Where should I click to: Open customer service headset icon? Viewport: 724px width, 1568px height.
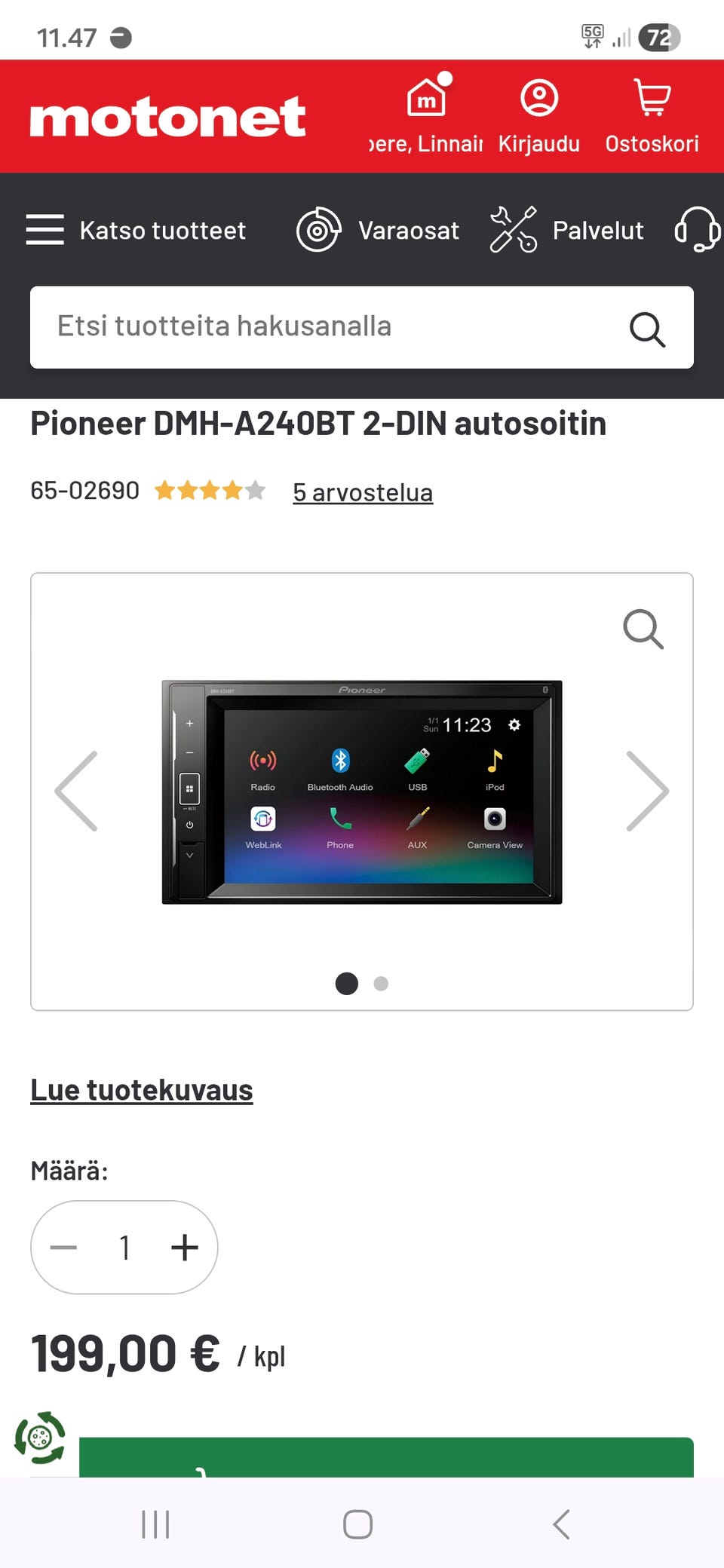coord(697,229)
